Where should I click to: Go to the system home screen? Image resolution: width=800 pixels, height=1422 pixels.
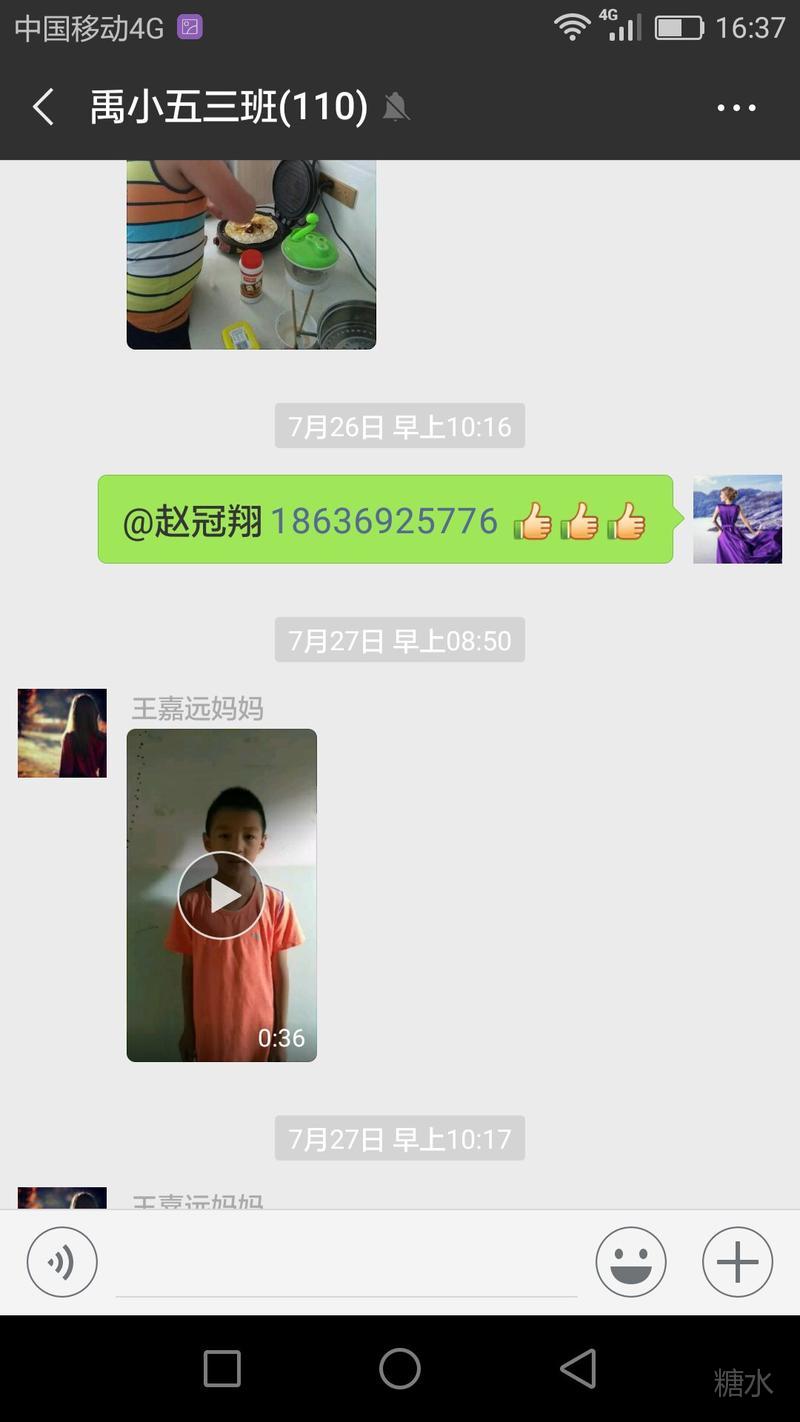(400, 1368)
